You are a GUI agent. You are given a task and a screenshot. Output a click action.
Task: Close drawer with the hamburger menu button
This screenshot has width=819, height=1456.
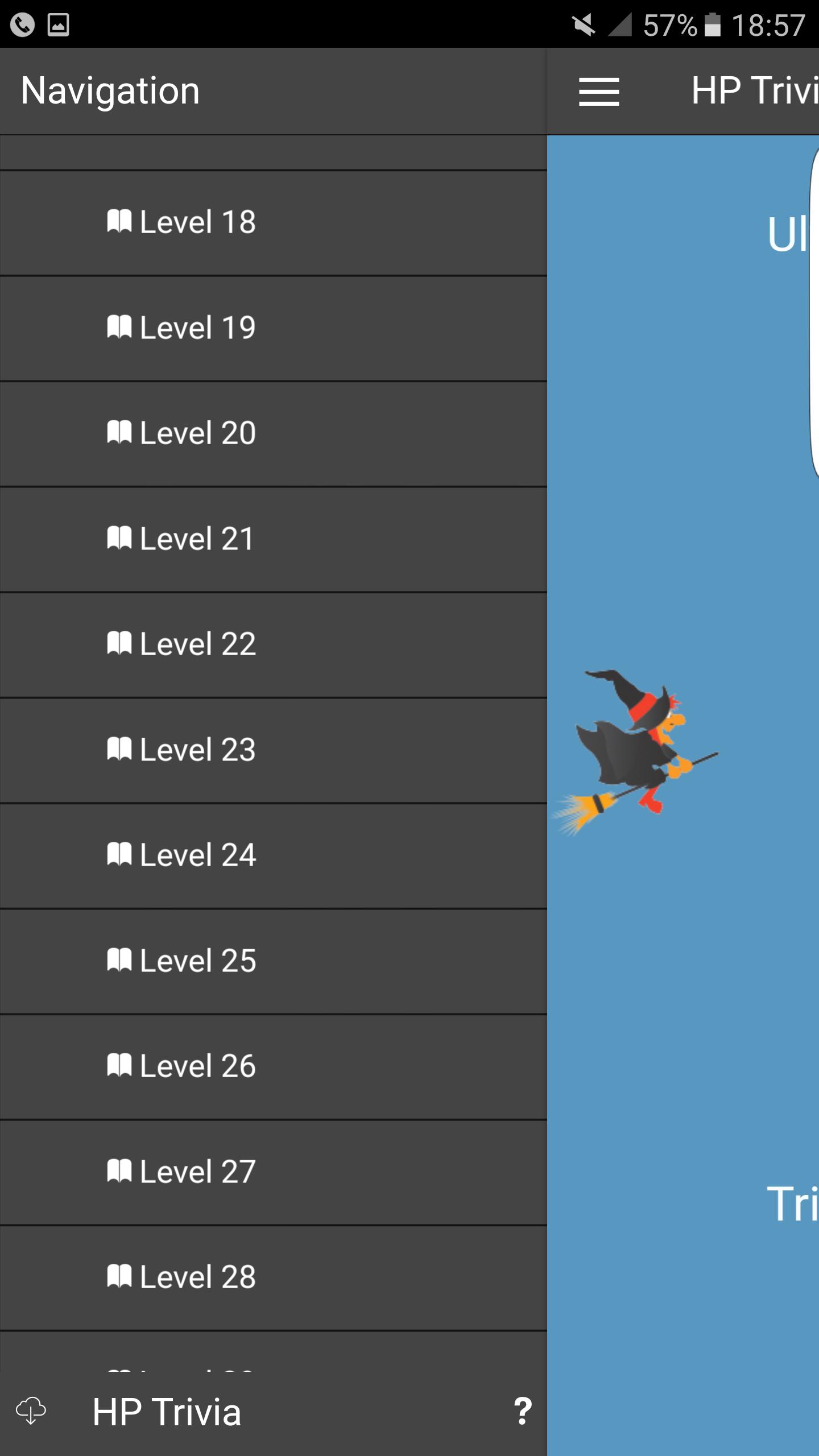pos(599,92)
